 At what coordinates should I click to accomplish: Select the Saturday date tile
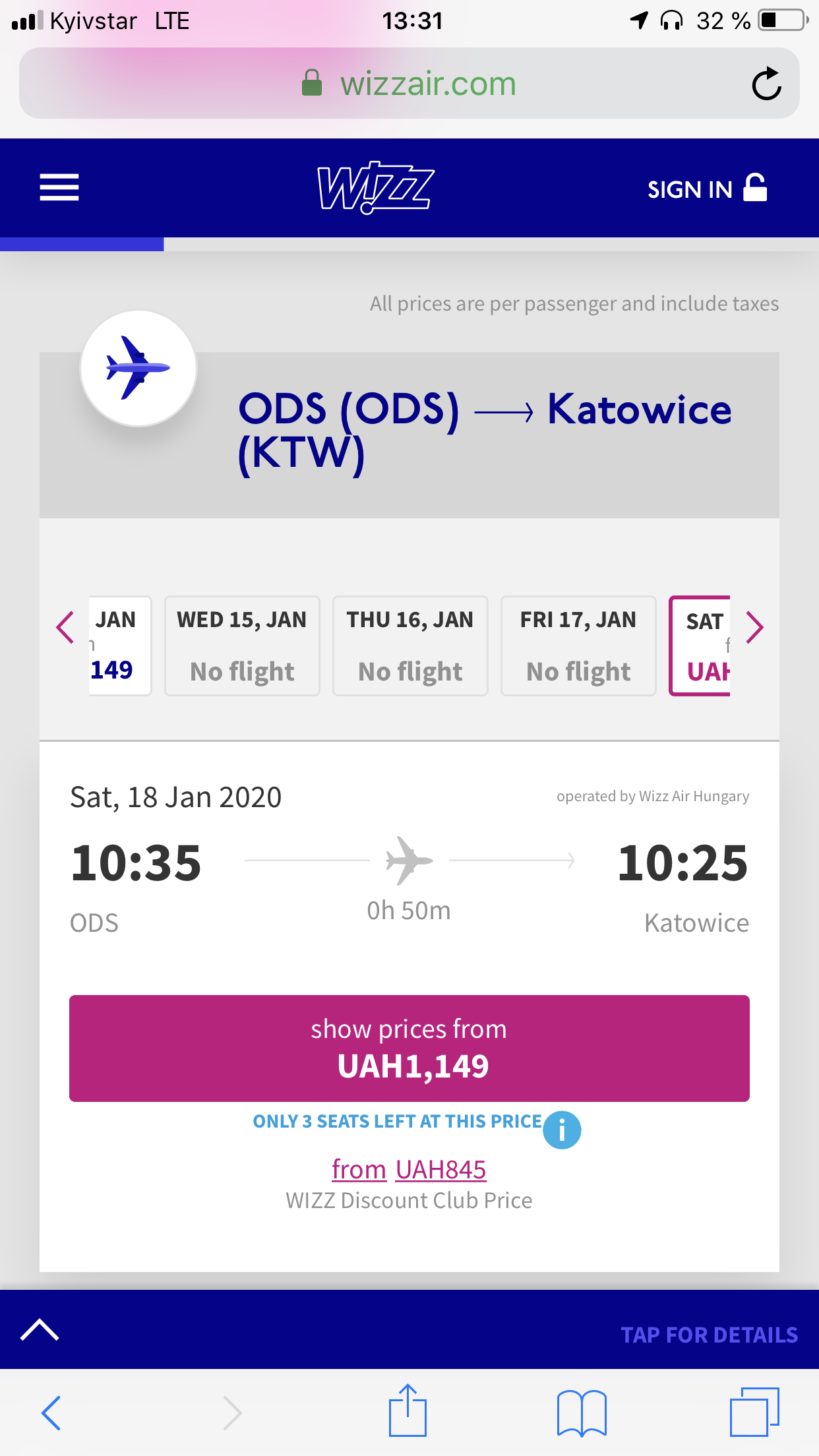tap(702, 646)
